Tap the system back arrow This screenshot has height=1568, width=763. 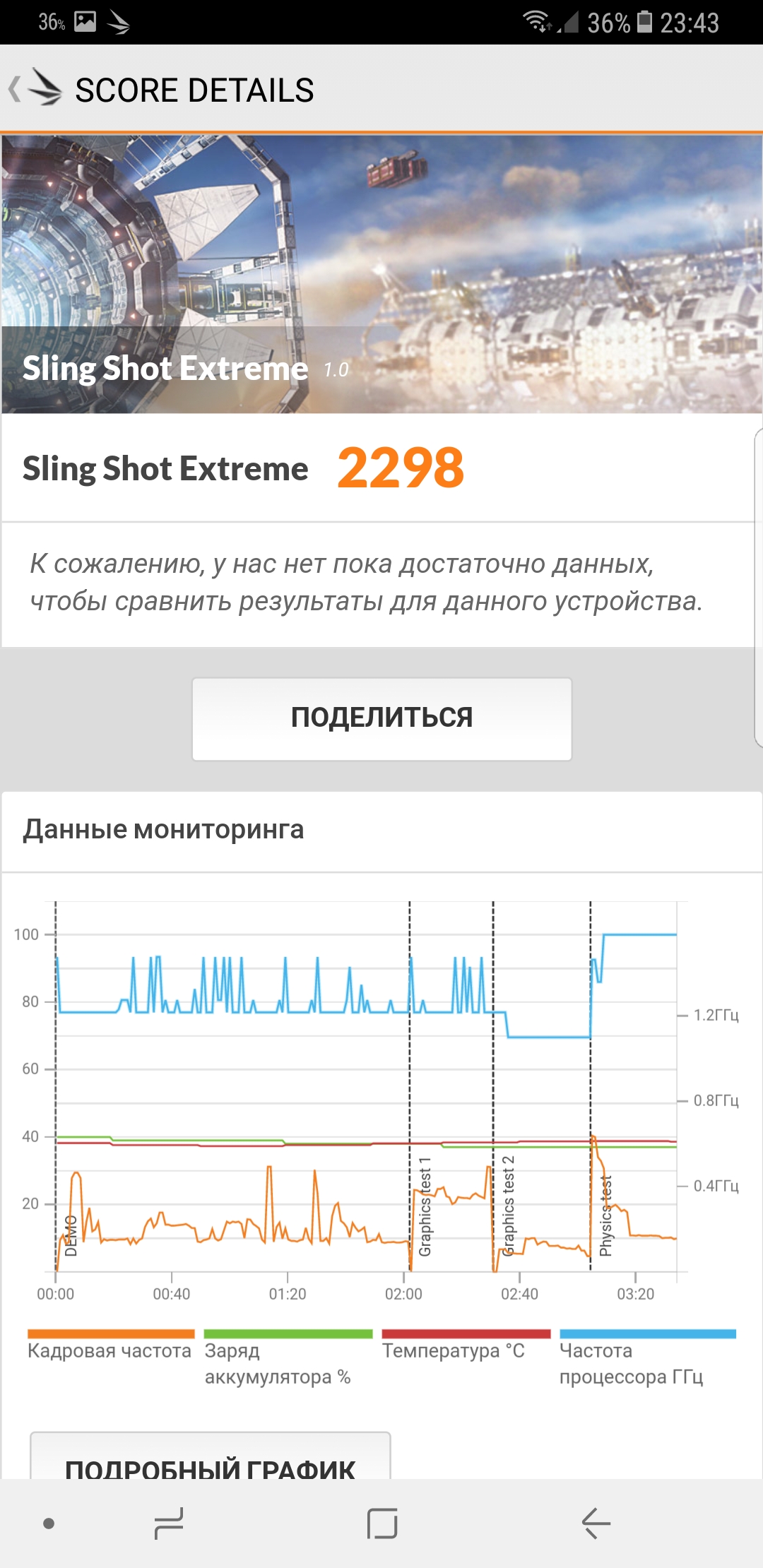click(x=596, y=1524)
